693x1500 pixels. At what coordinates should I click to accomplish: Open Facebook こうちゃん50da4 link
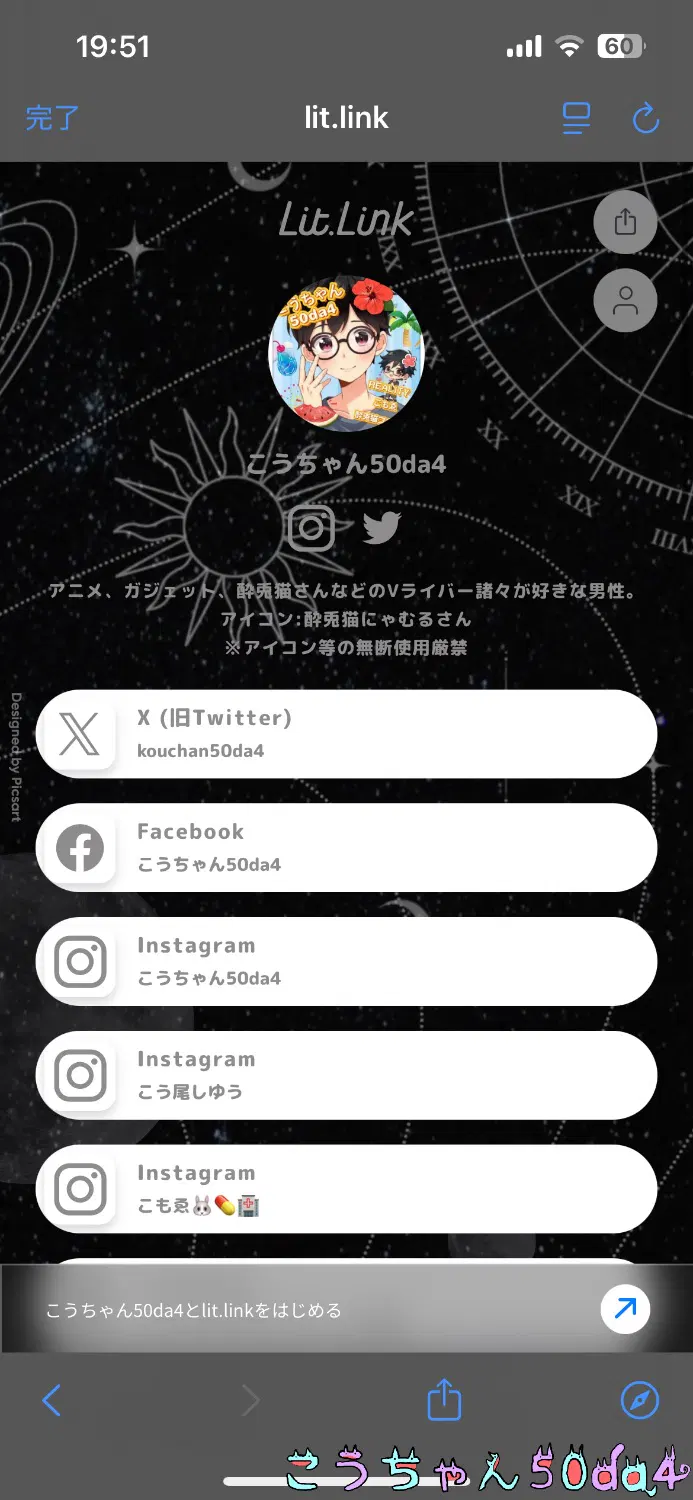click(346, 848)
